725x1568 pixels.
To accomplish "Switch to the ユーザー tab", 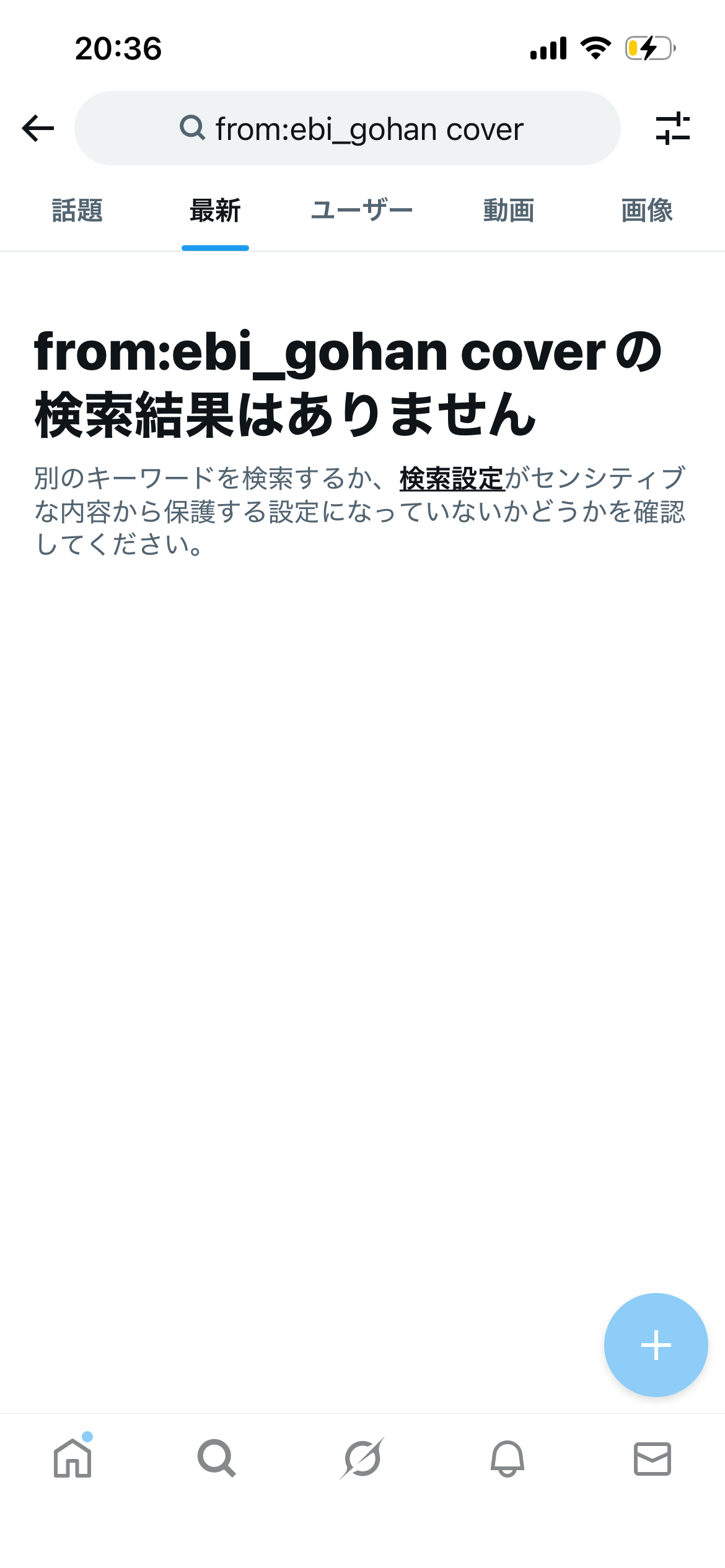I will point(361,211).
